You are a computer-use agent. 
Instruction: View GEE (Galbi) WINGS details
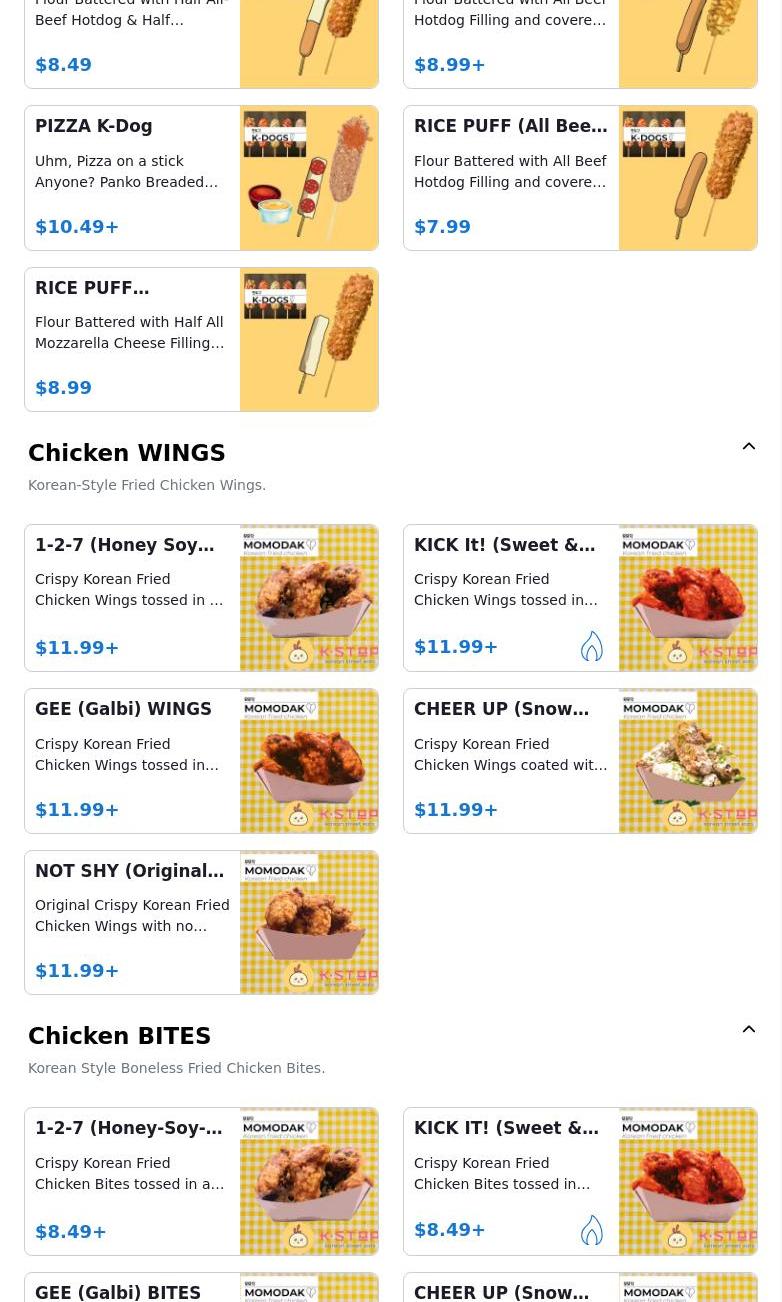pyautogui.click(x=201, y=760)
